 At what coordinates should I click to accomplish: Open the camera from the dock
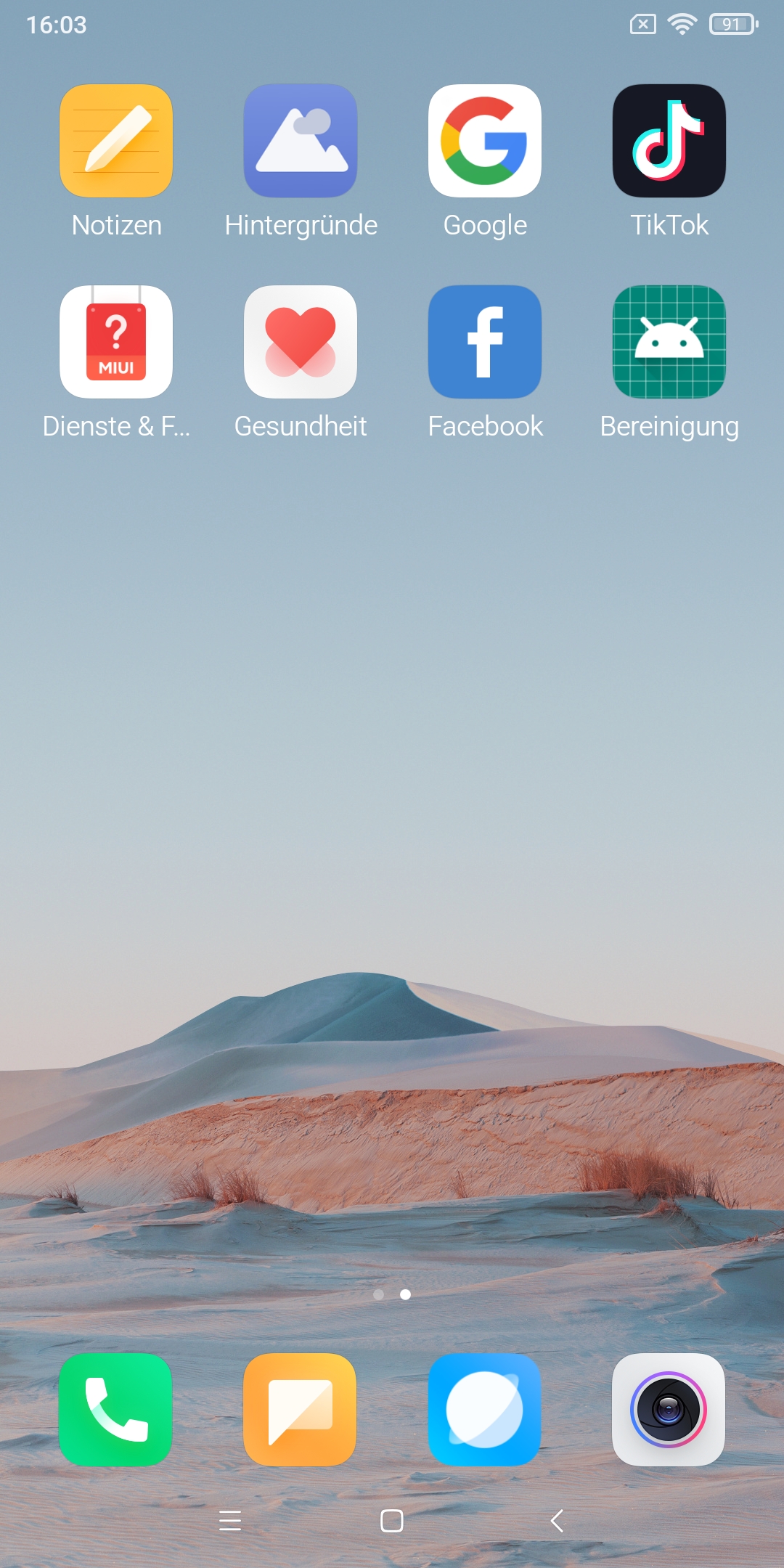669,1410
